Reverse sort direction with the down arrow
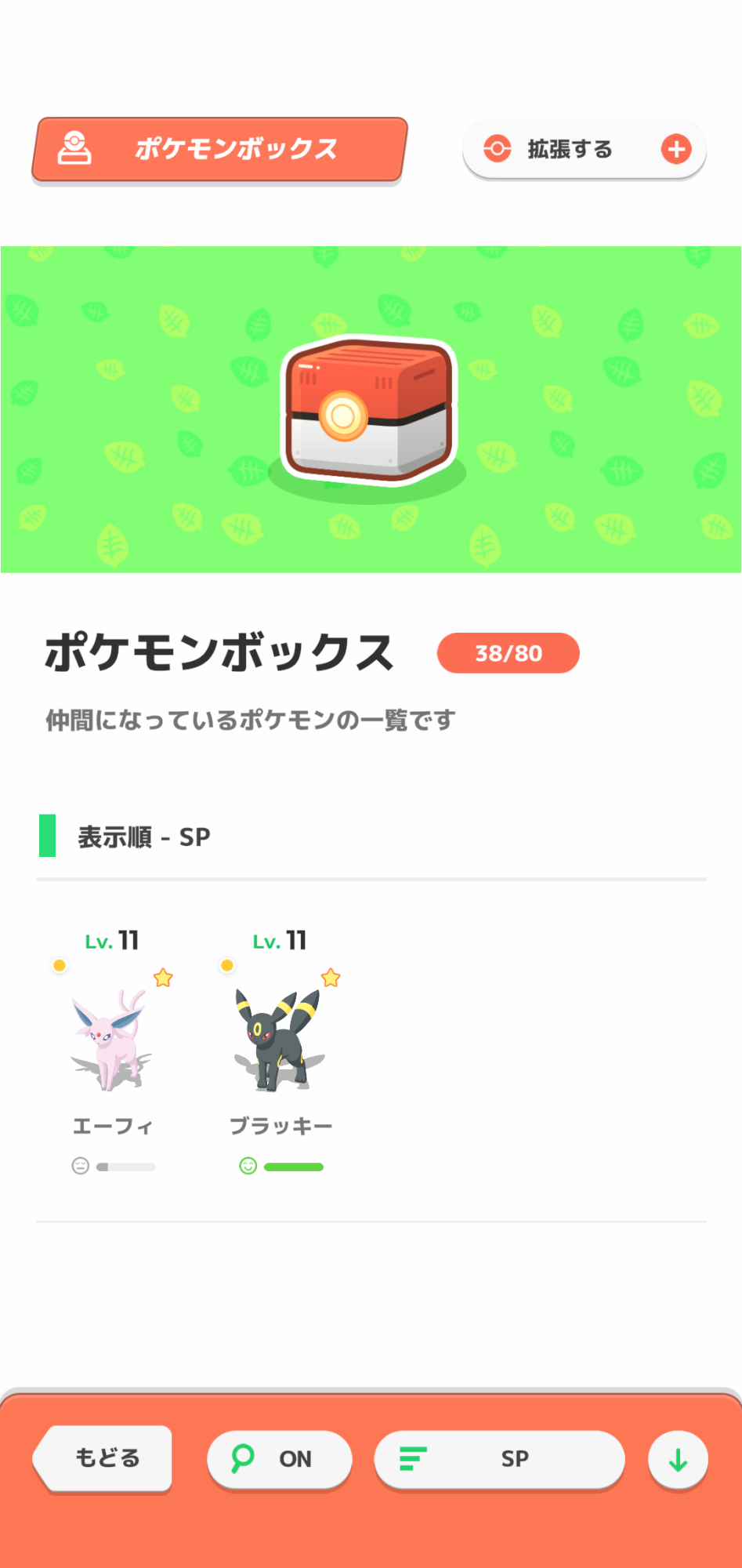 (678, 1460)
